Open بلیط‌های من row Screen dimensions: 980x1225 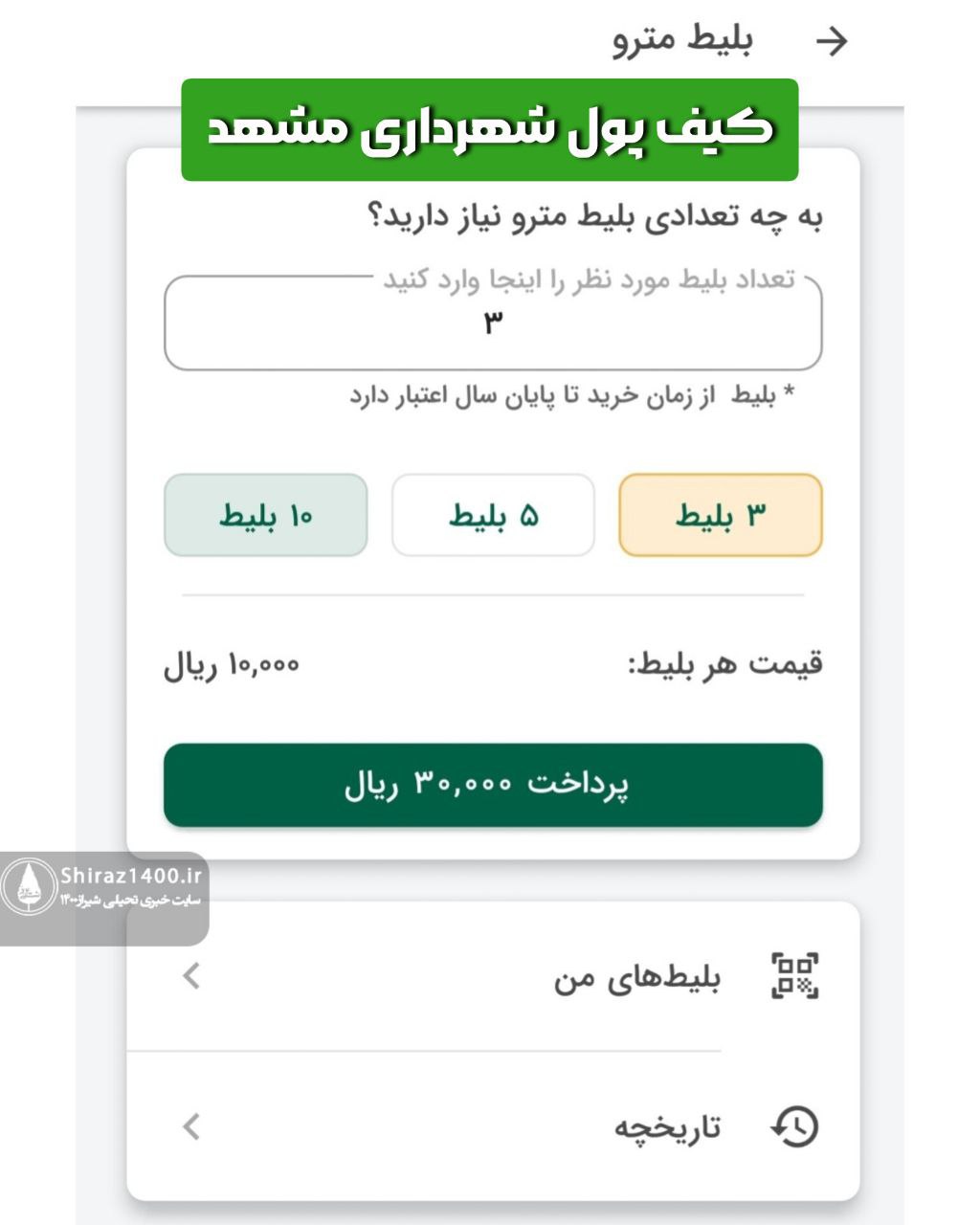(x=493, y=976)
